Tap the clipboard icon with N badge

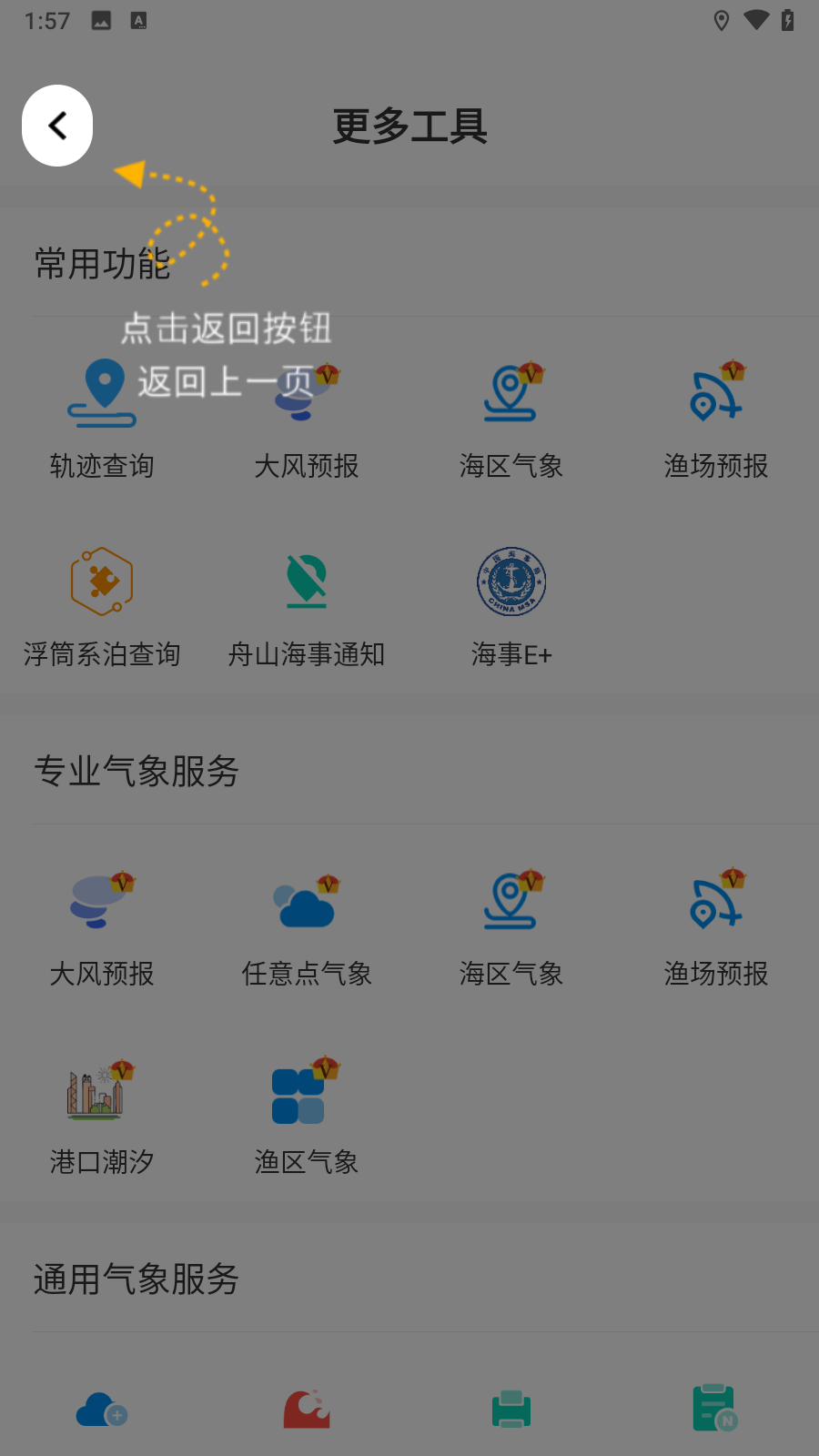tap(716, 1409)
